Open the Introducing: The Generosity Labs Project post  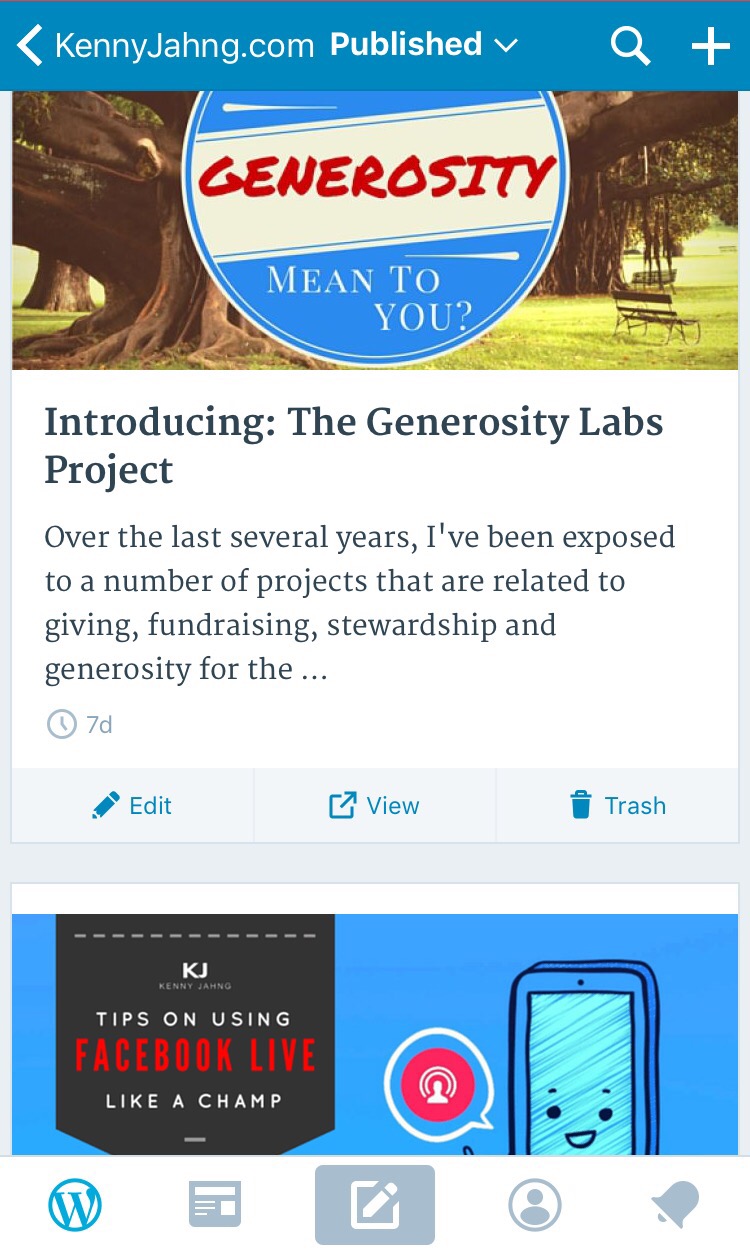pos(354,446)
